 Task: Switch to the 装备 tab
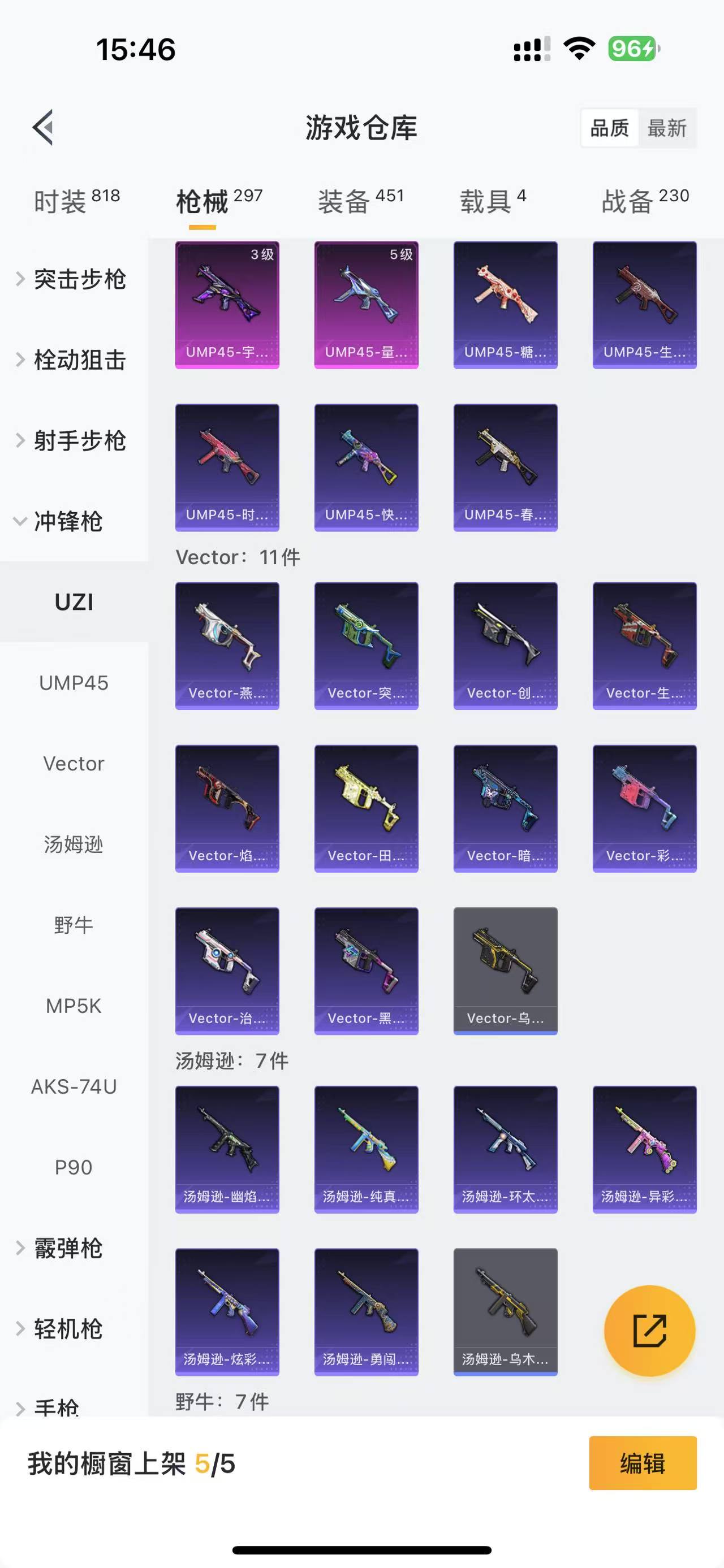click(x=361, y=201)
